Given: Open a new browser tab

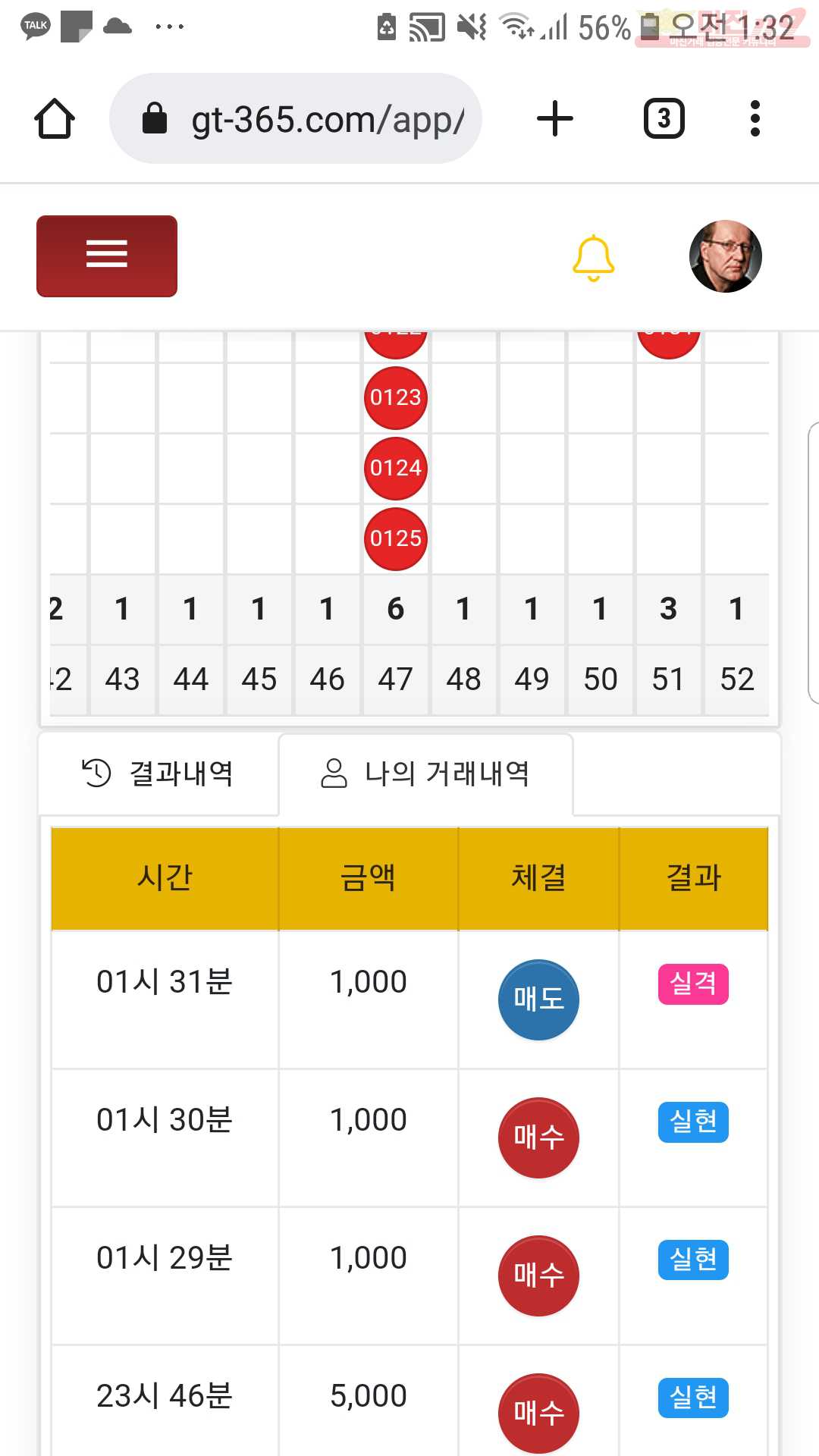Looking at the screenshot, I should click(555, 119).
